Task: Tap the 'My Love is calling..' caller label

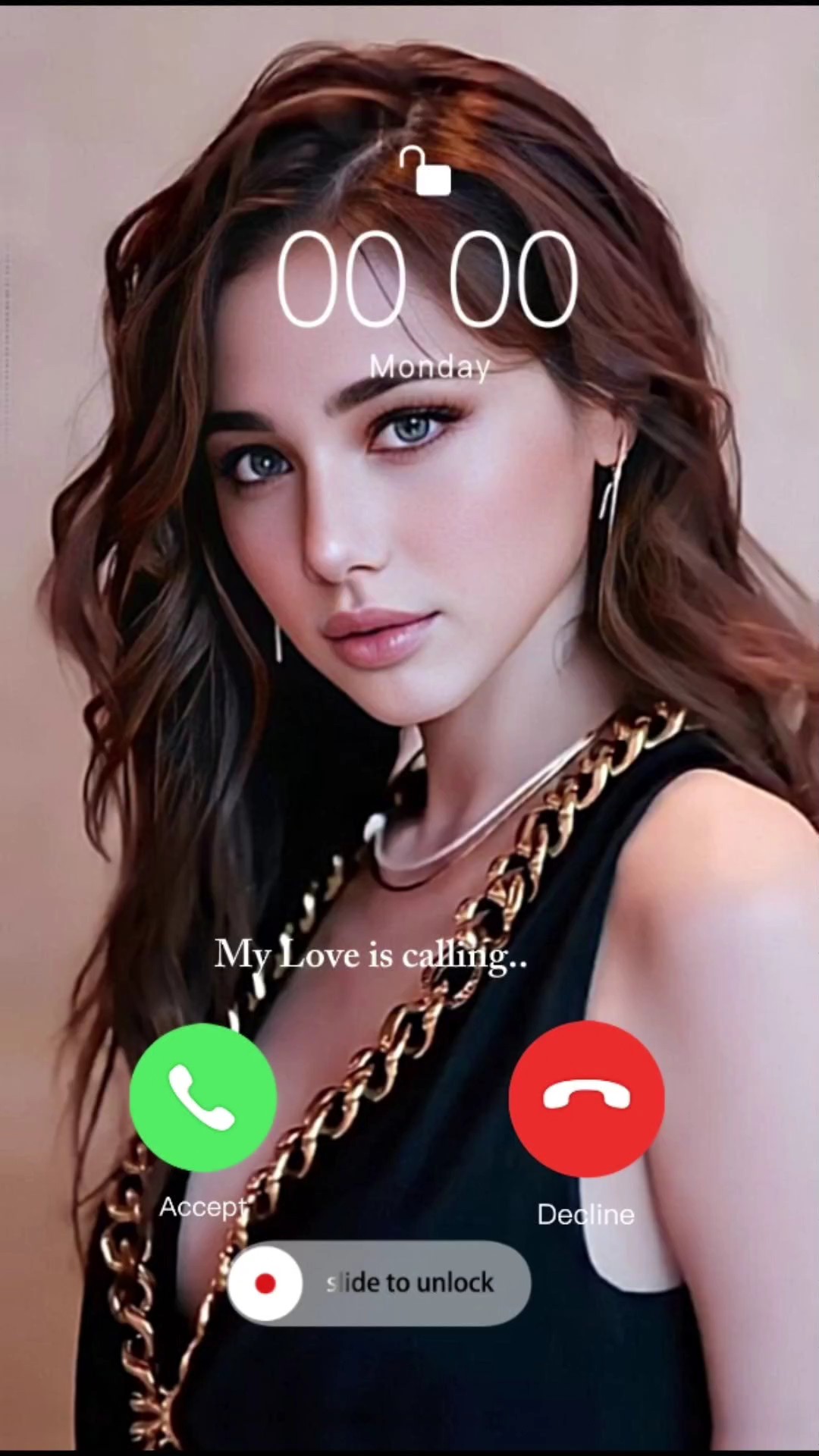Action: 371,954
